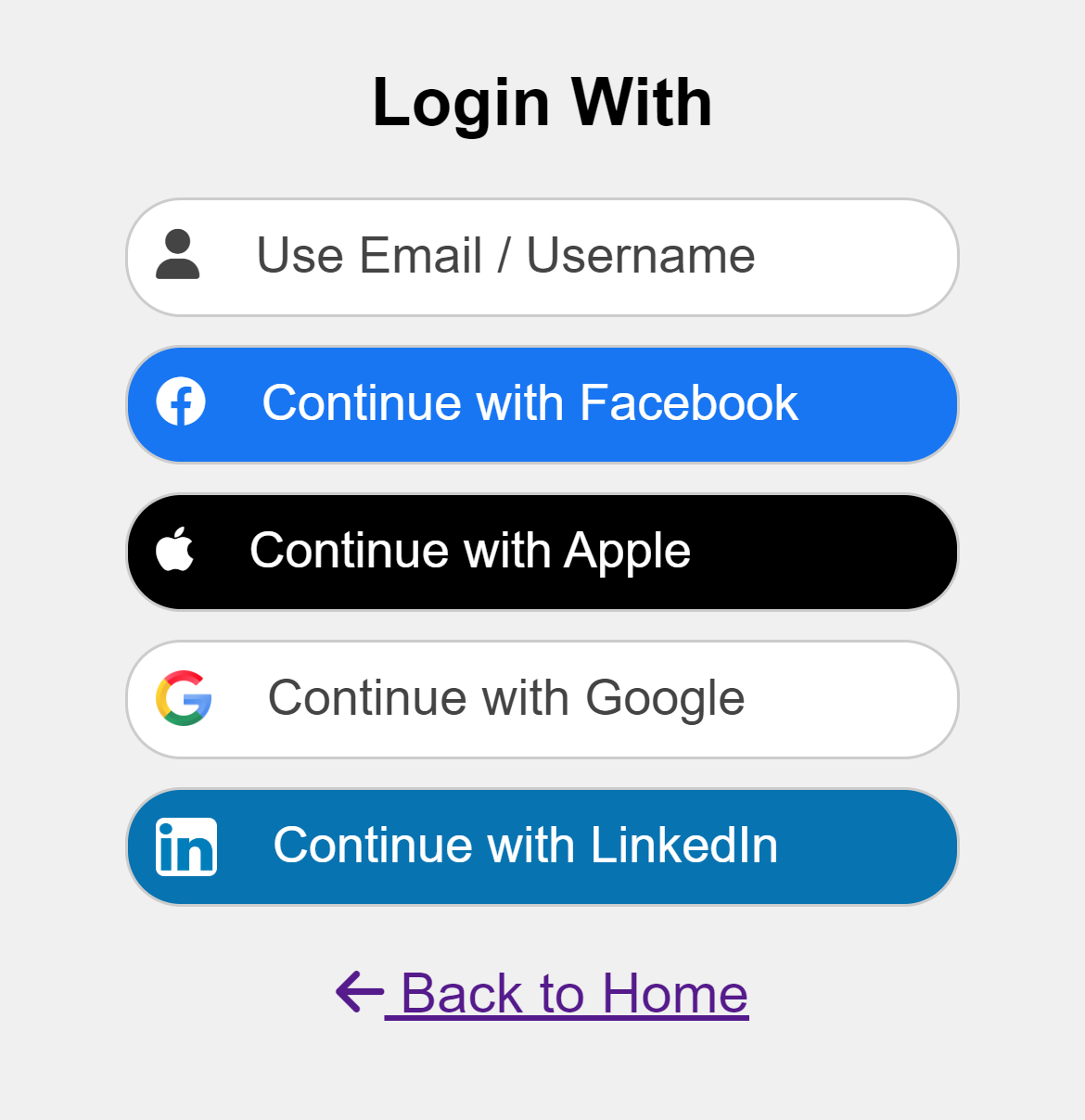Click the Apple logo icon

click(x=178, y=550)
